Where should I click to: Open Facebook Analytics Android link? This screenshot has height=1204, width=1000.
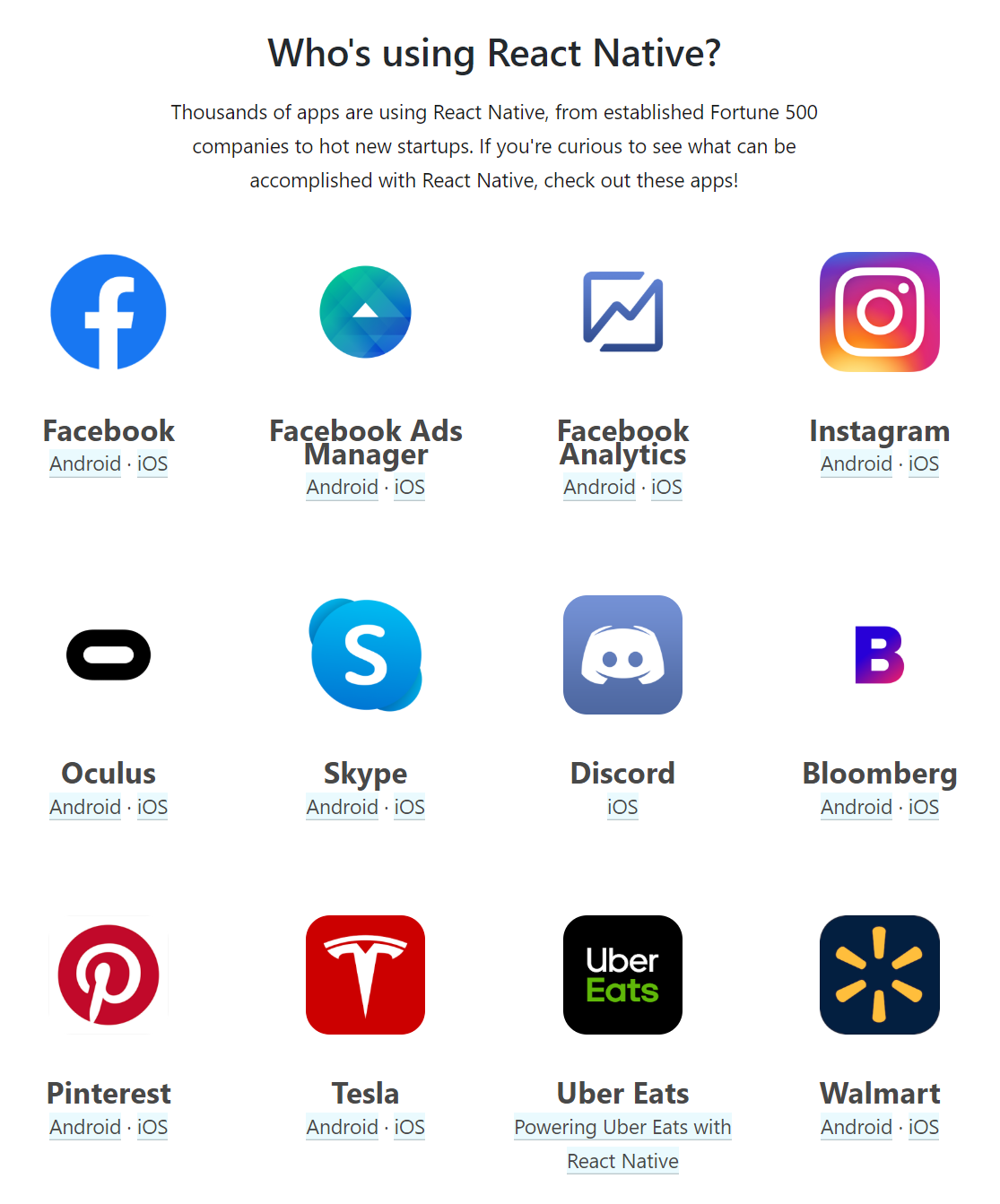click(599, 487)
